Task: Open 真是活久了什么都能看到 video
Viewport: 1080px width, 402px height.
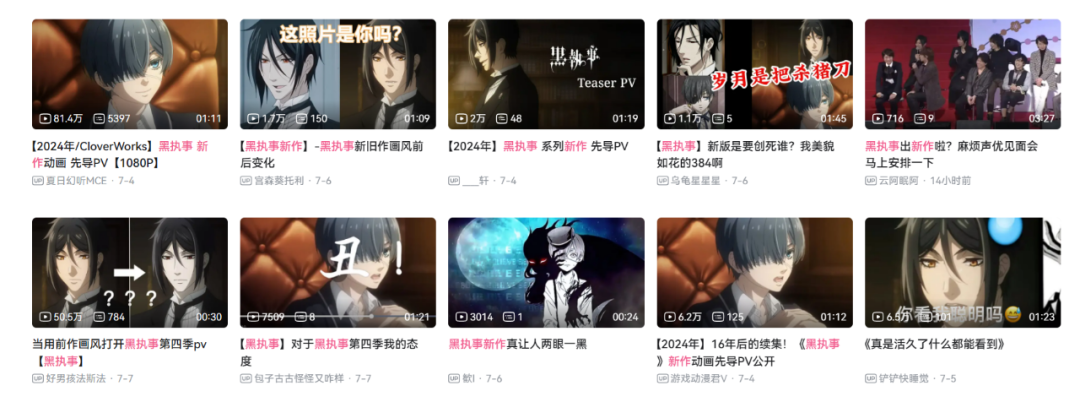Action: [x=962, y=272]
